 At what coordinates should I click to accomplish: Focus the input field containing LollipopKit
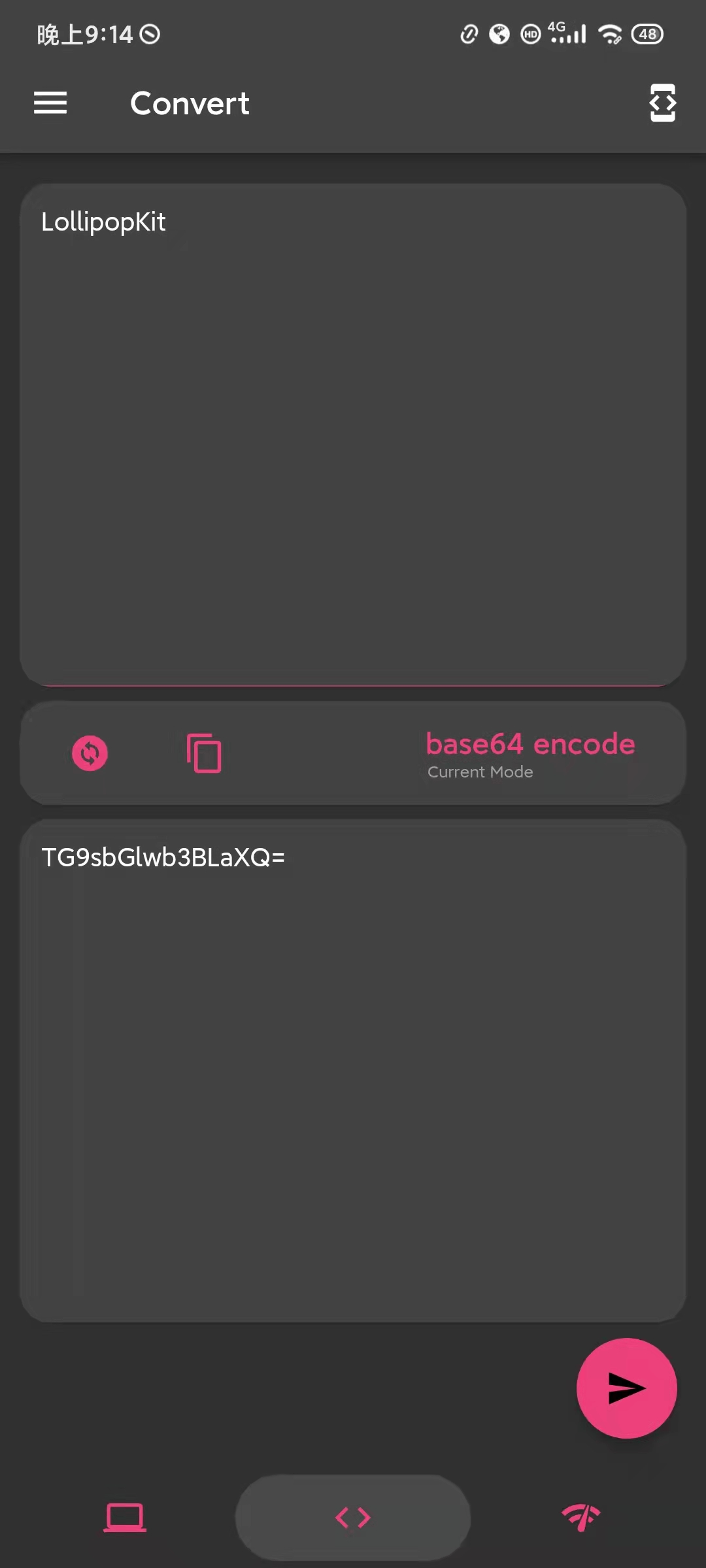(353, 434)
